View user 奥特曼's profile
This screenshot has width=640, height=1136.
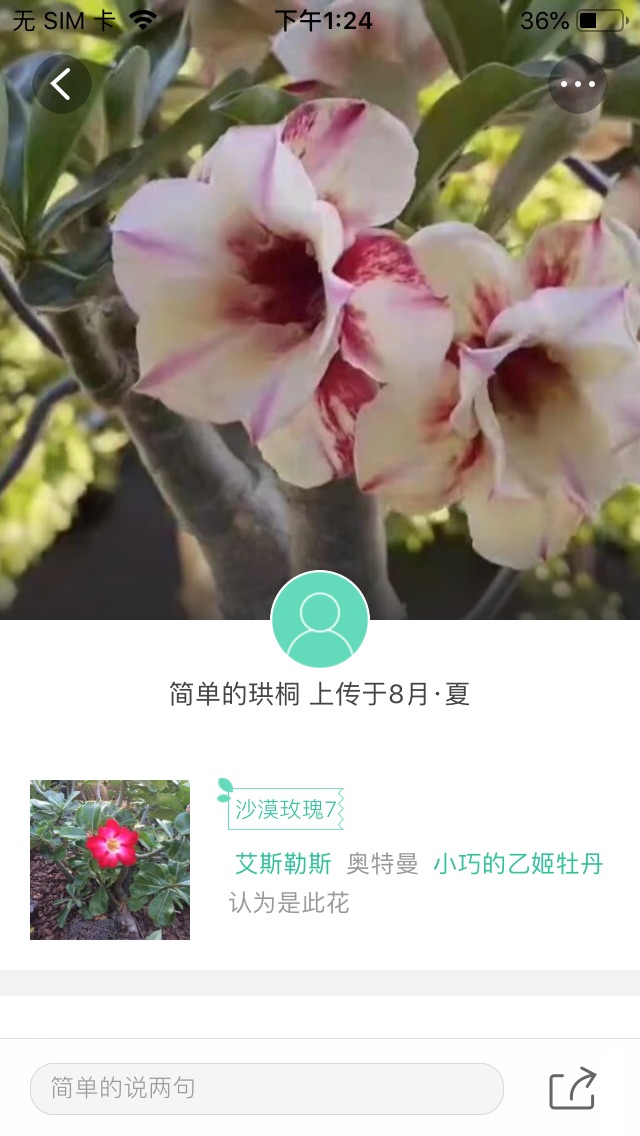(x=382, y=864)
